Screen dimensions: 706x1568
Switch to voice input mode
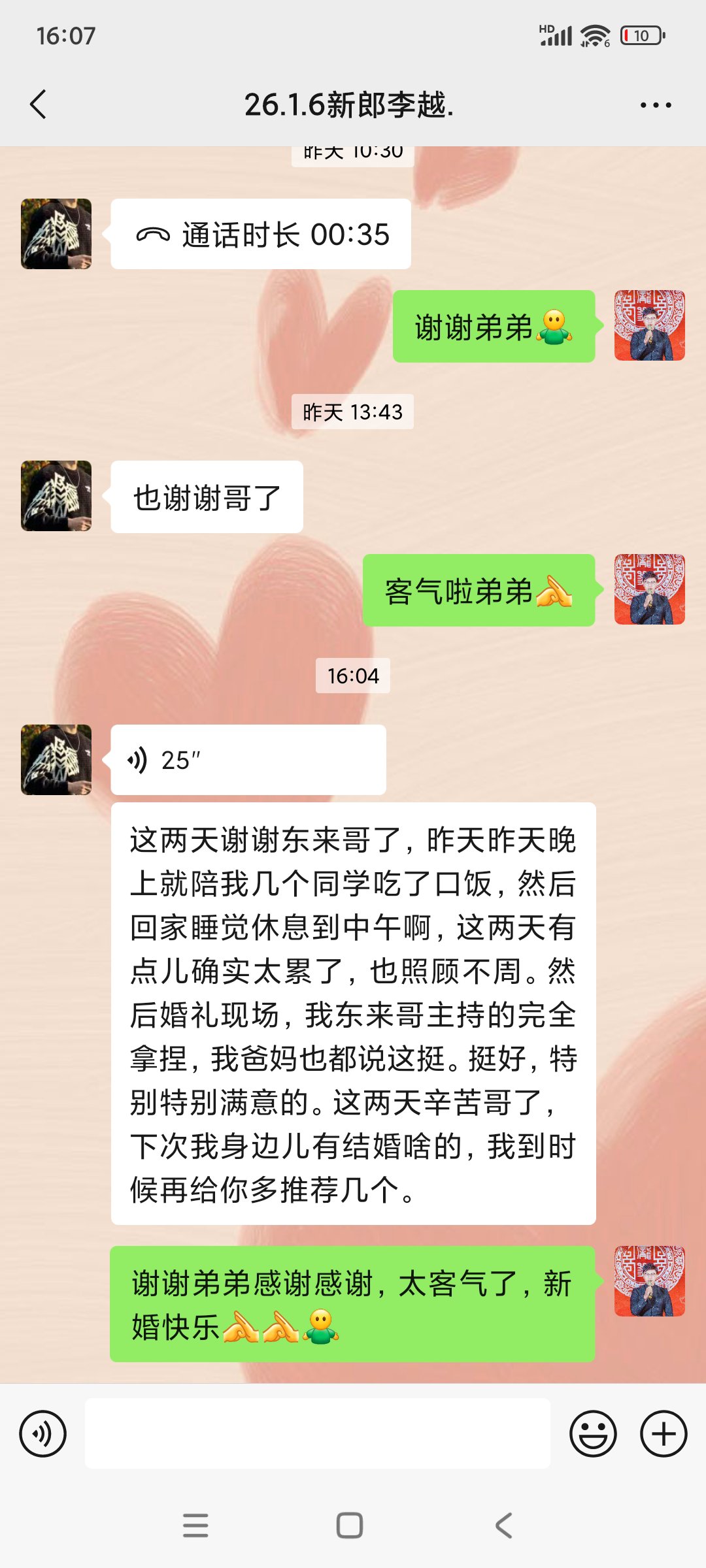click(43, 1433)
